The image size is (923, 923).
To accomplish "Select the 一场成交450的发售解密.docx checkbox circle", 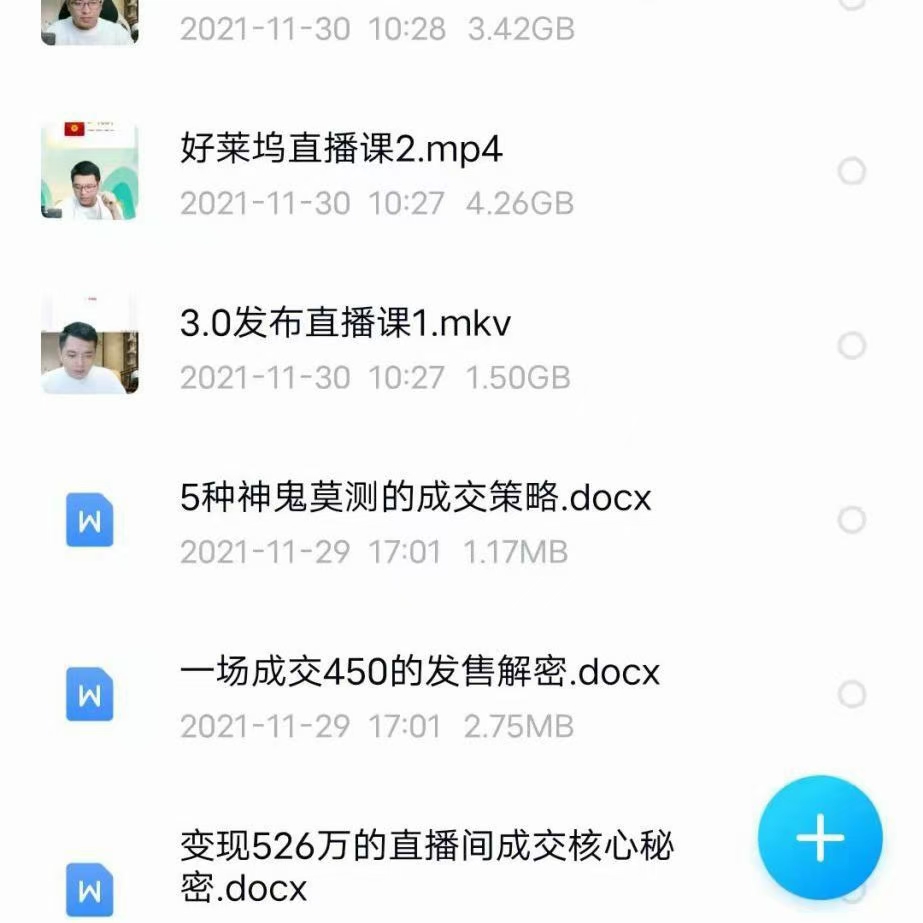I will coord(851,694).
